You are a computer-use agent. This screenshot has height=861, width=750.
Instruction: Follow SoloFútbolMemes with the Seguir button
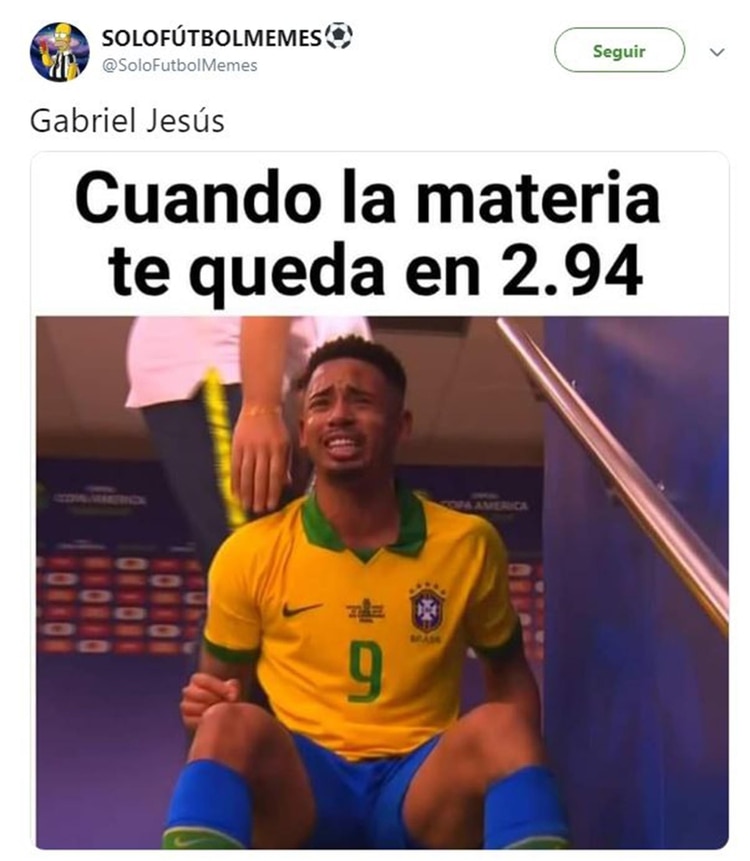[x=619, y=50]
